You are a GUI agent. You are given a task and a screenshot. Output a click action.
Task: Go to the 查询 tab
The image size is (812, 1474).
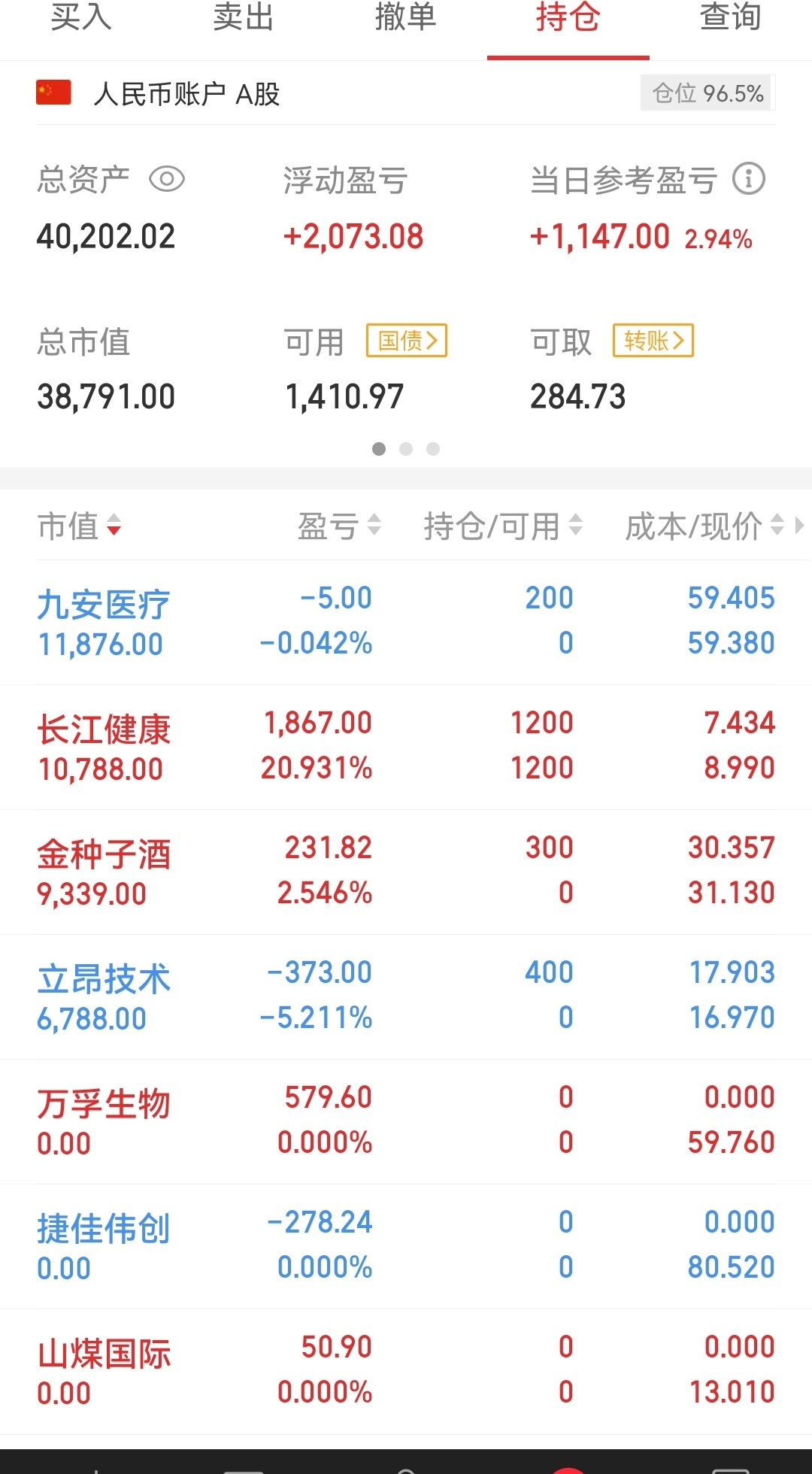pos(731,18)
